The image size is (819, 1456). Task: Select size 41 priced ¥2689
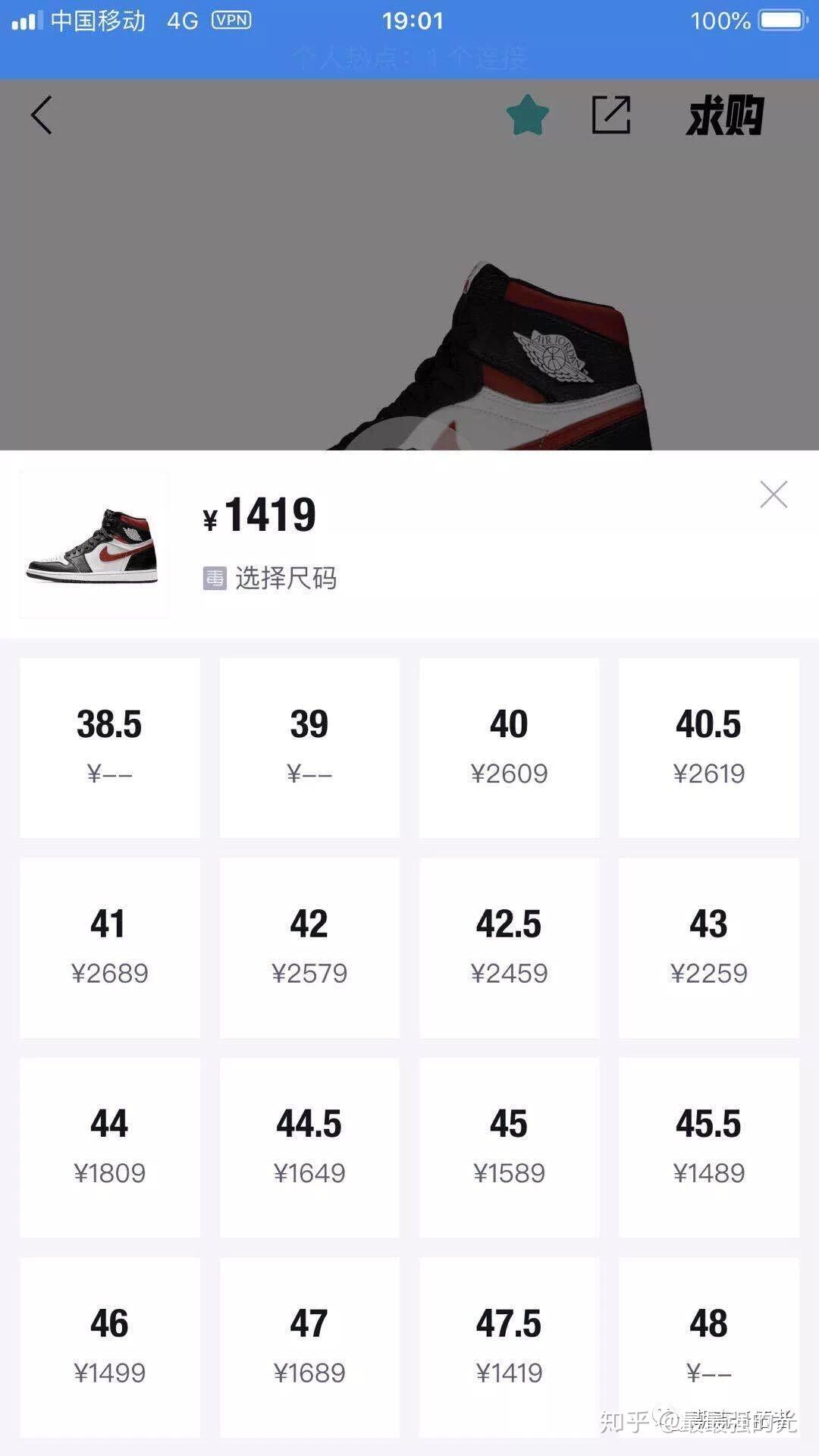click(110, 947)
